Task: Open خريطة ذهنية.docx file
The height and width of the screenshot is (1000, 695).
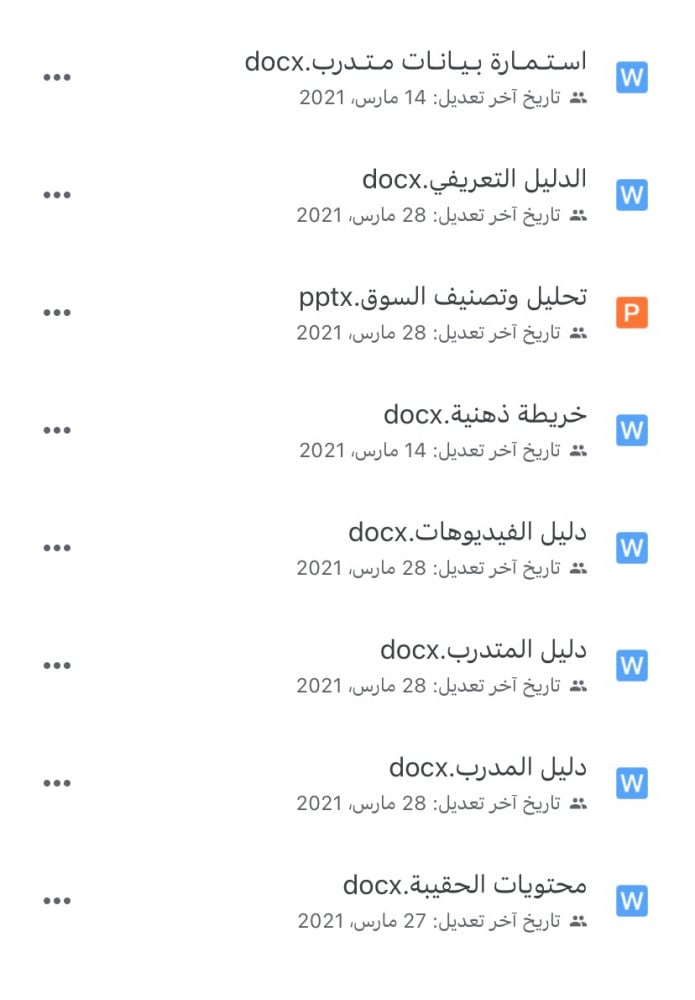Action: [485, 414]
